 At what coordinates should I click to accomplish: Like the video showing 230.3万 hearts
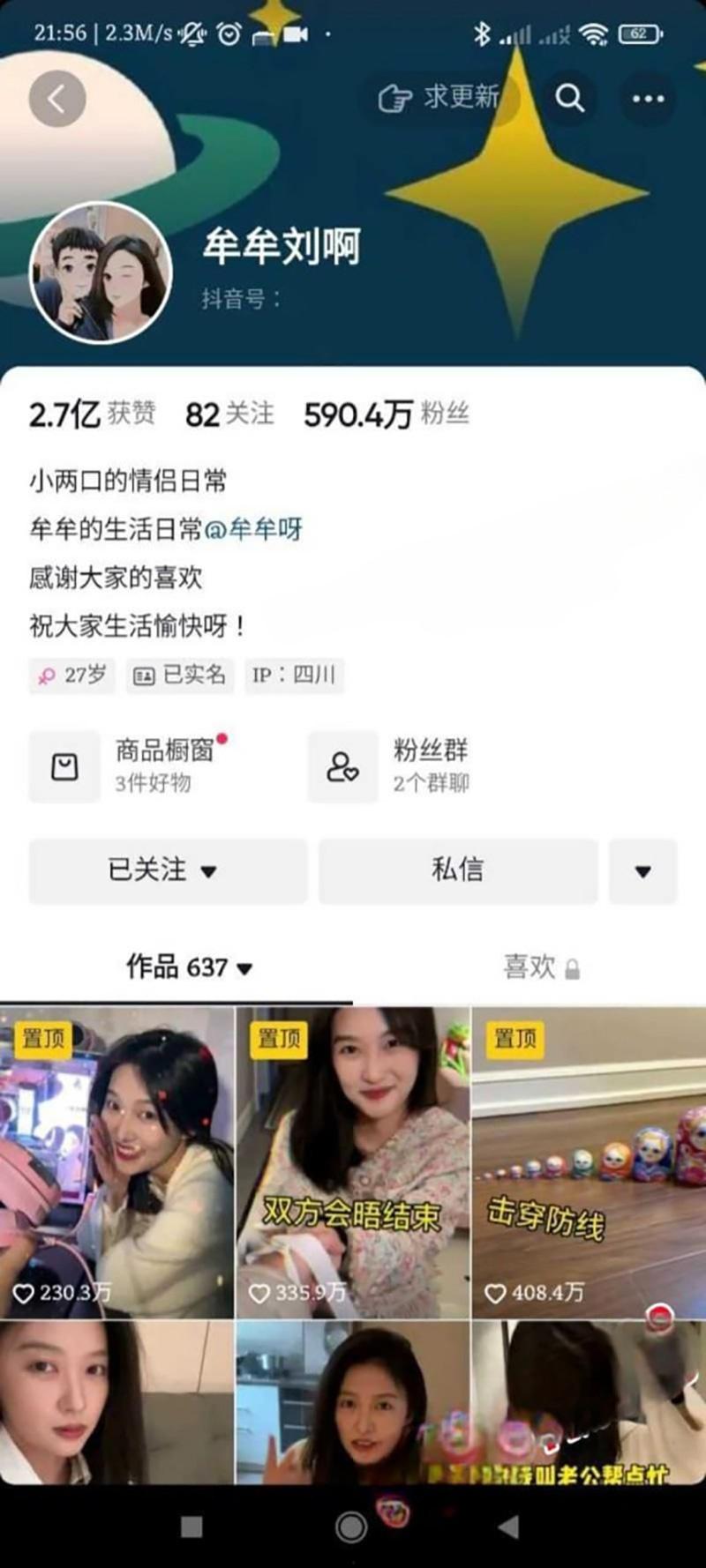[26, 1293]
